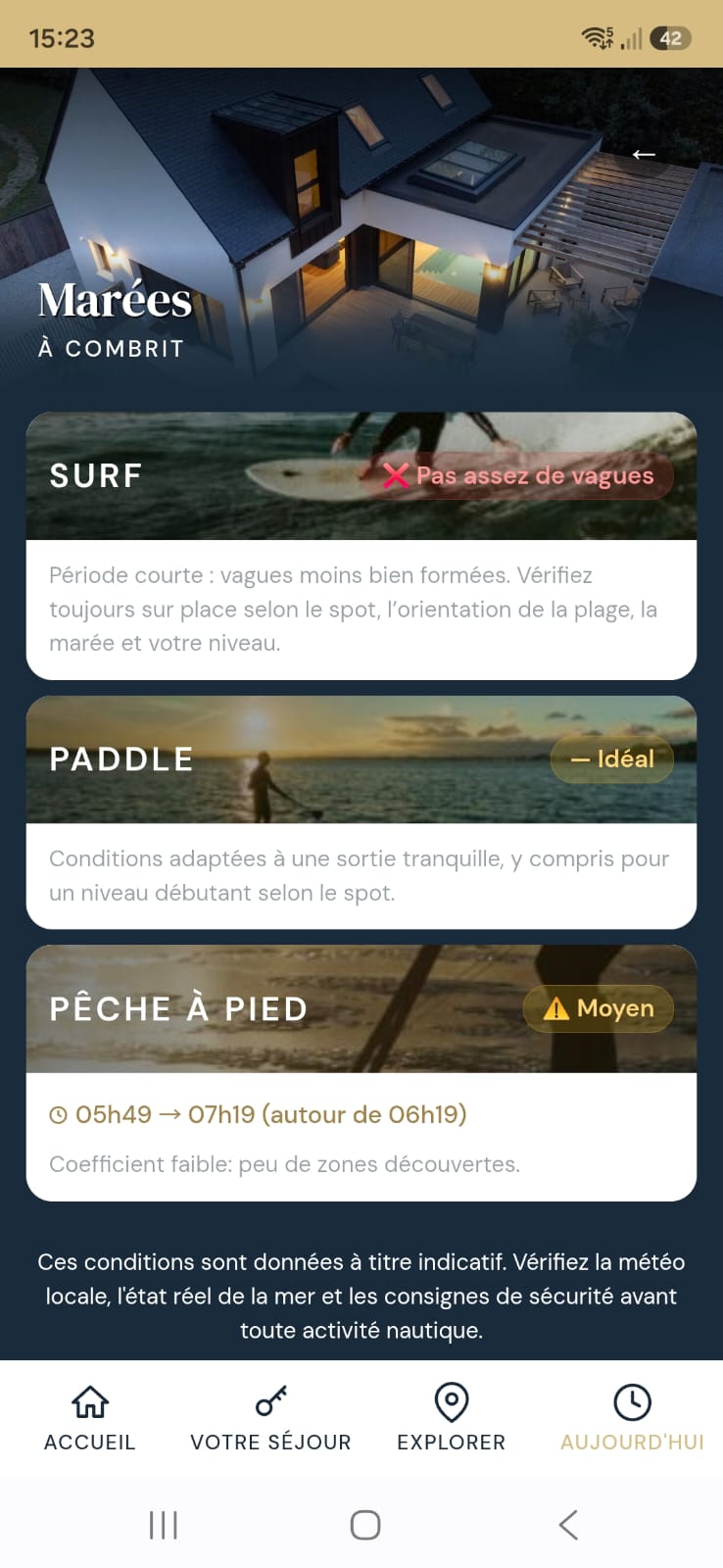
Task: Open the Pêche à pied card
Action: (x=361, y=1073)
